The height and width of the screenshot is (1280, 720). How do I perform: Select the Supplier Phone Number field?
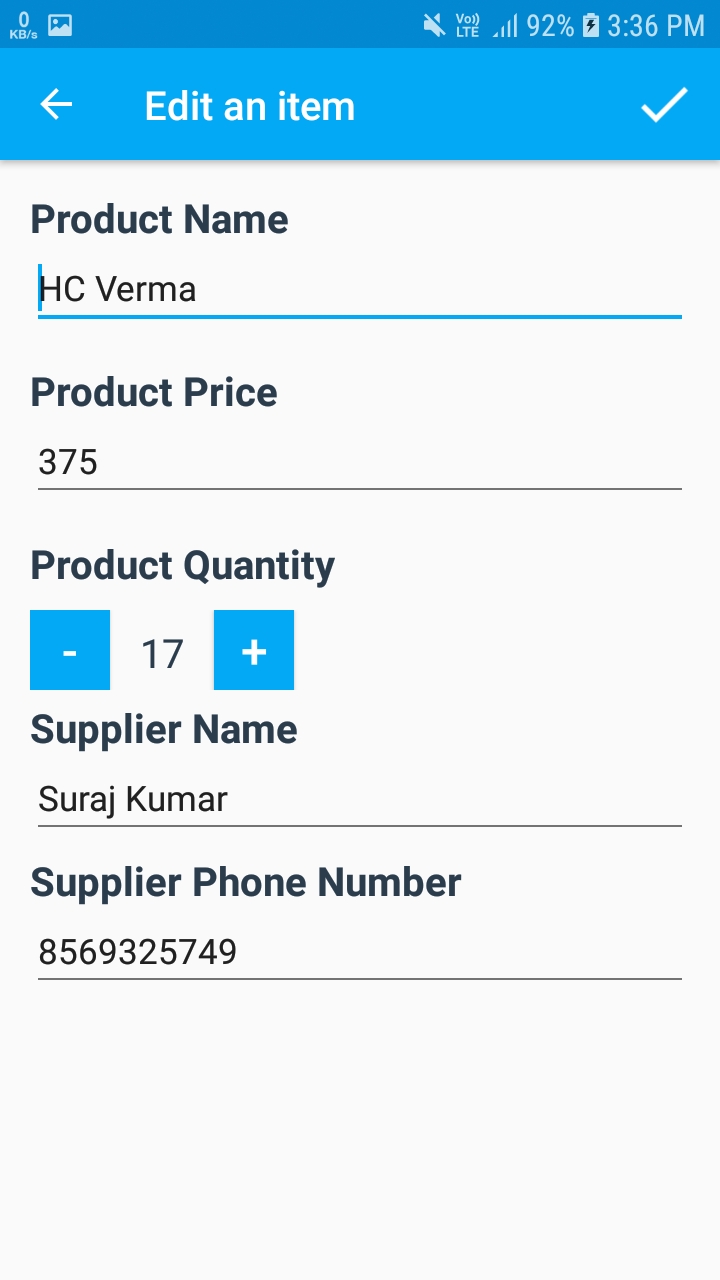[360, 952]
